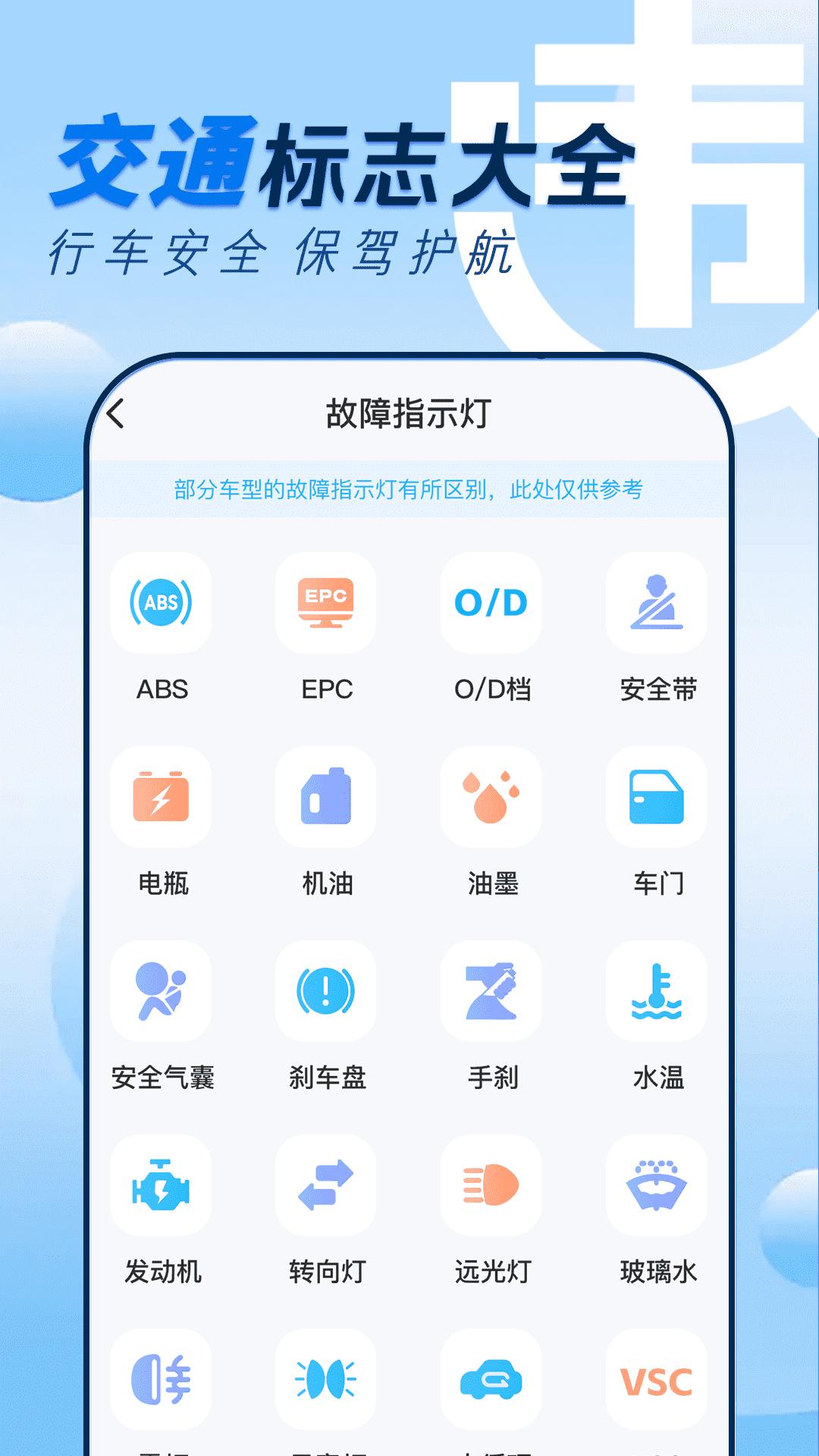Open the 水温 coolant temperature icon
This screenshot has width=819, height=1456.
656,992
